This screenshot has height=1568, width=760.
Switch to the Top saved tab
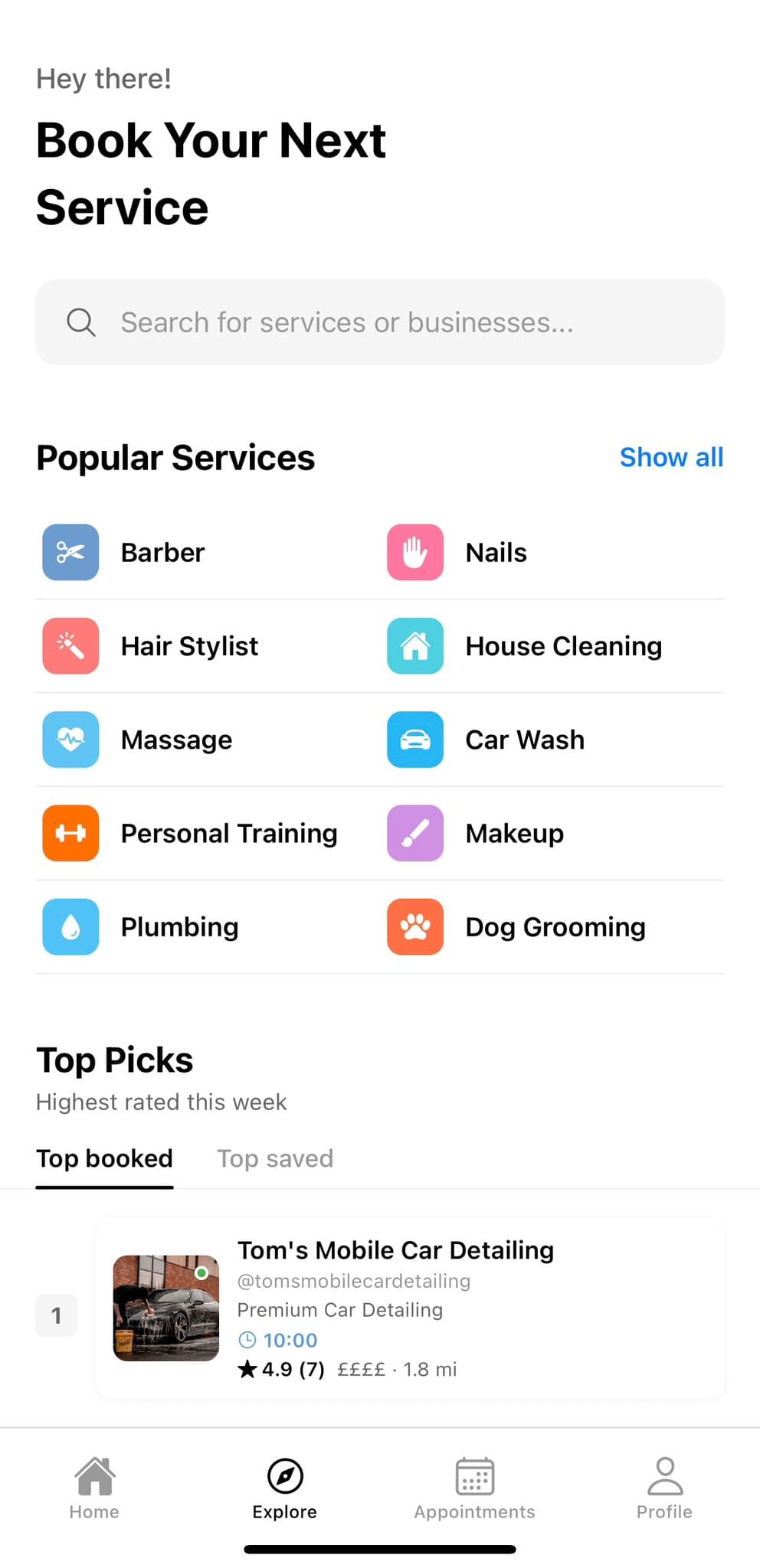pyautogui.click(x=275, y=1158)
